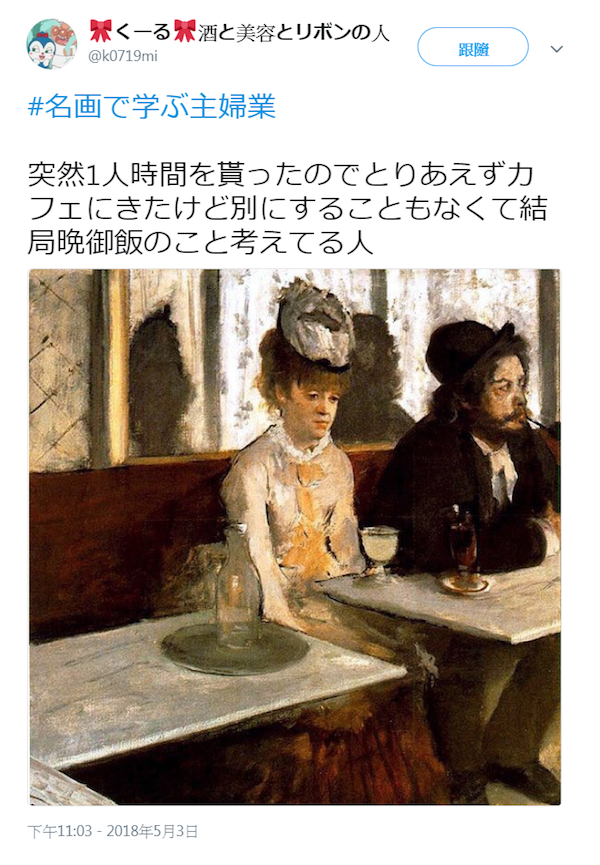The width and height of the screenshot is (600, 865).
Task: Open the tweet timestamp link
Action: coord(113,831)
